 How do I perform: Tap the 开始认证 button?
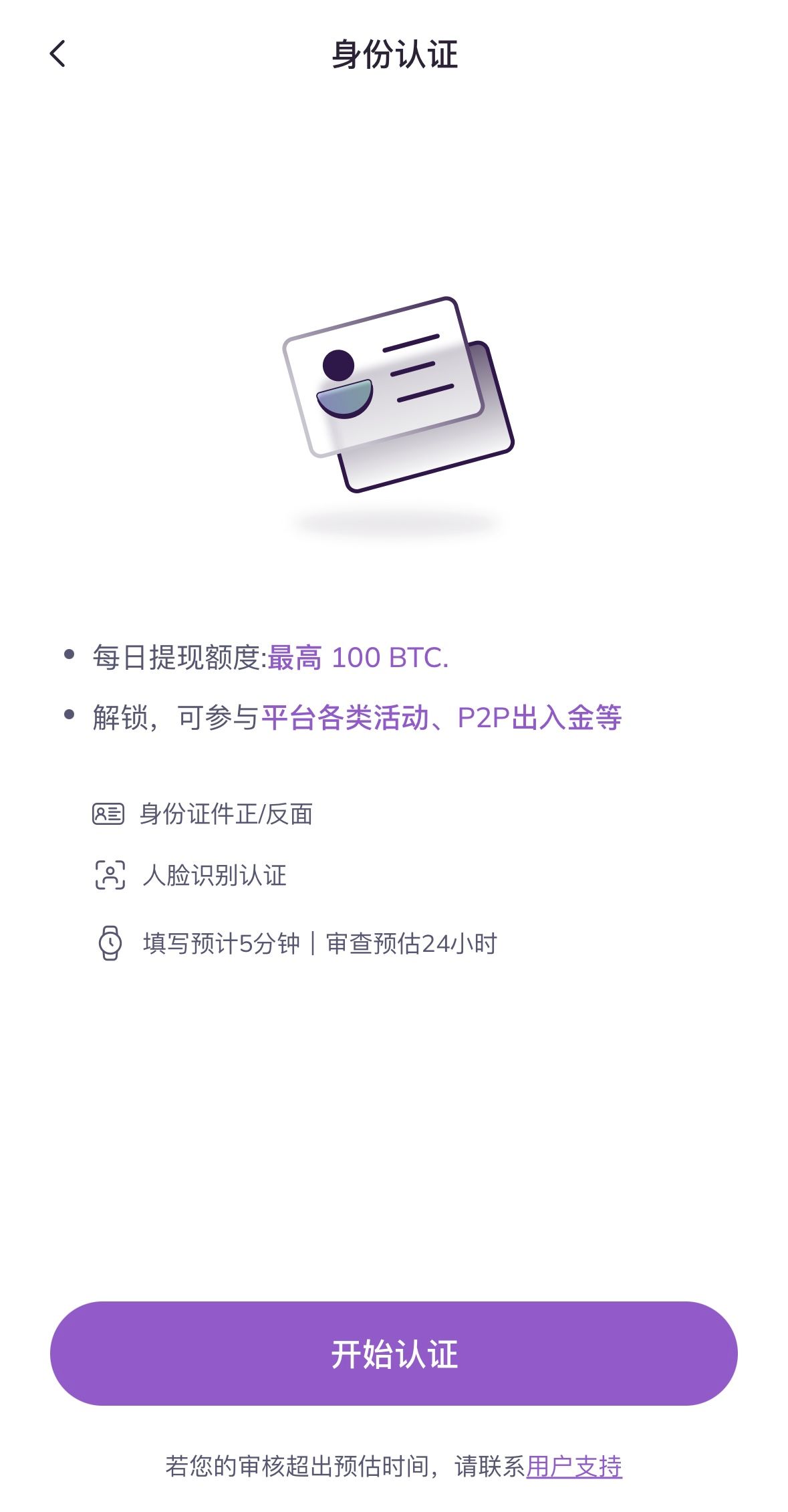pyautogui.click(x=394, y=1353)
